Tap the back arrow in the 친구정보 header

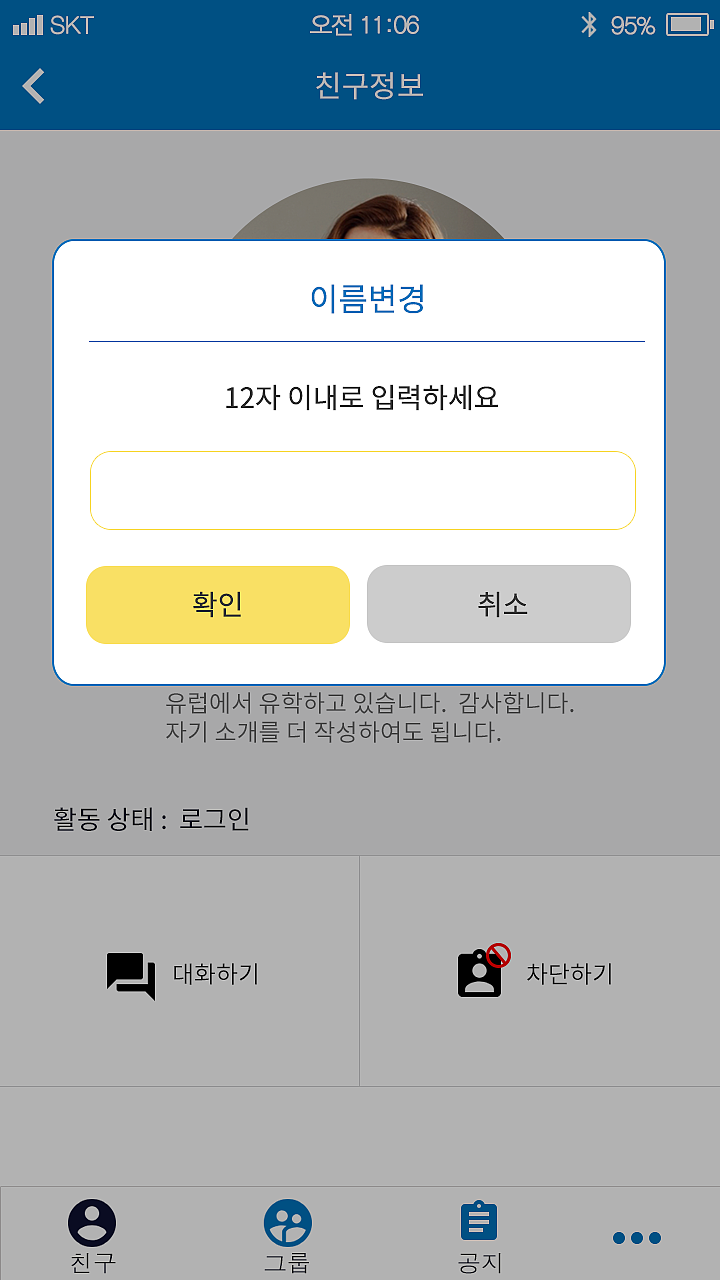point(33,86)
